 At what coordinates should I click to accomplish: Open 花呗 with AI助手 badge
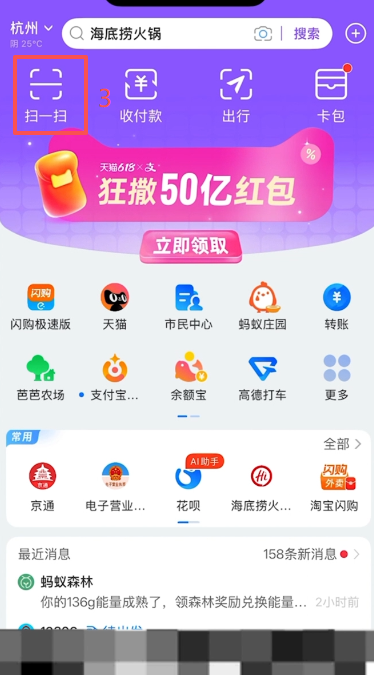tap(189, 485)
